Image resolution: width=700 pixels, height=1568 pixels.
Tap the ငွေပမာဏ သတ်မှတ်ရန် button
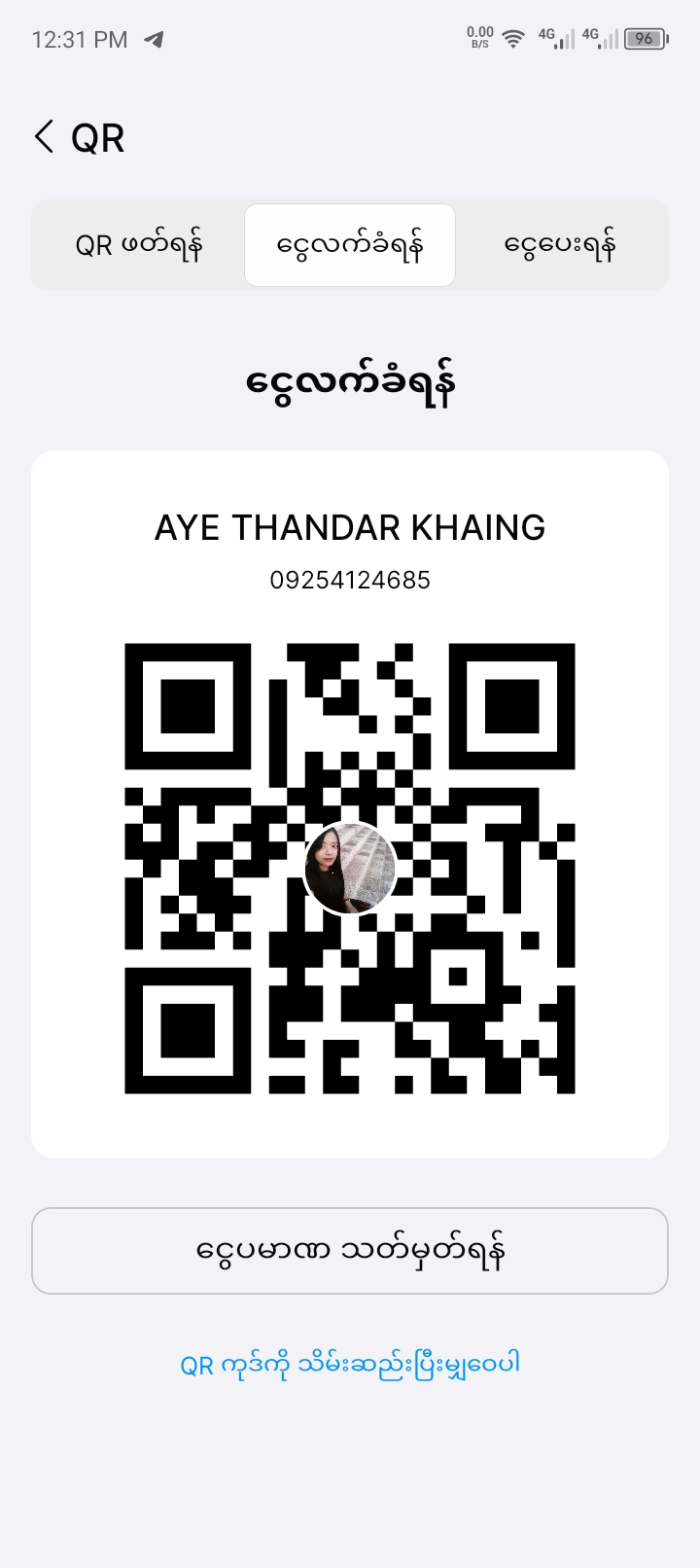tap(350, 1251)
